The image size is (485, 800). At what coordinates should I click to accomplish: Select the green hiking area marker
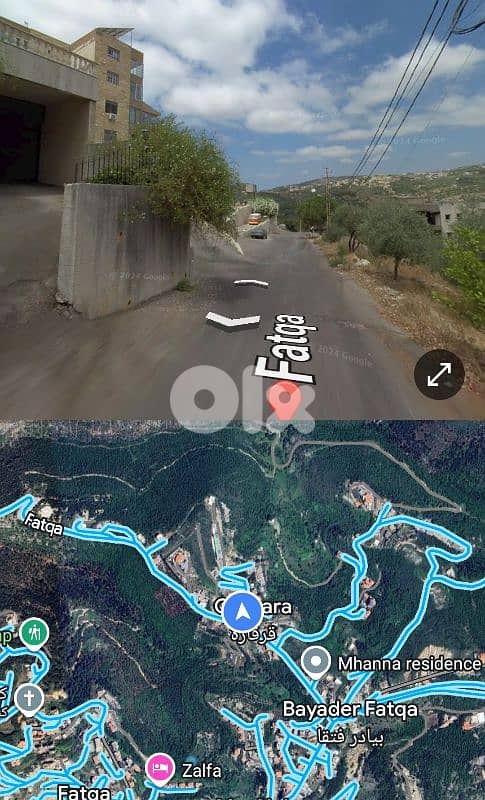pyautogui.click(x=35, y=634)
